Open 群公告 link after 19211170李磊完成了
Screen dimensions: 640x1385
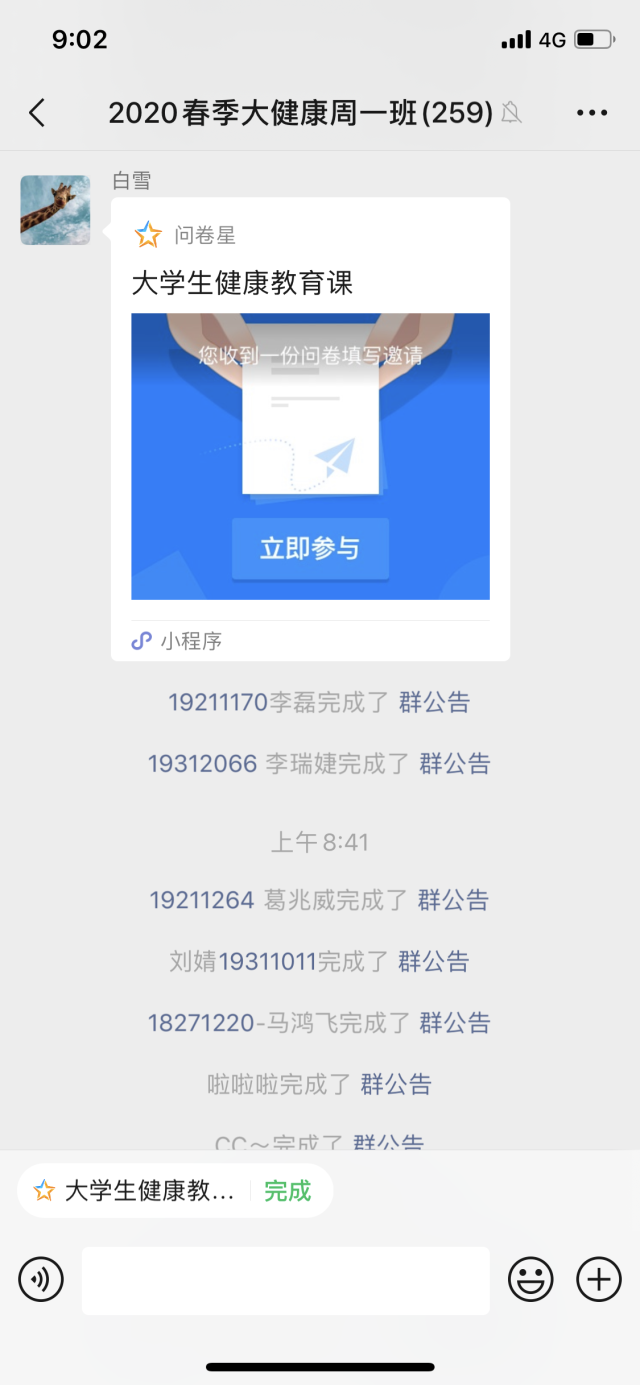[x=434, y=702]
